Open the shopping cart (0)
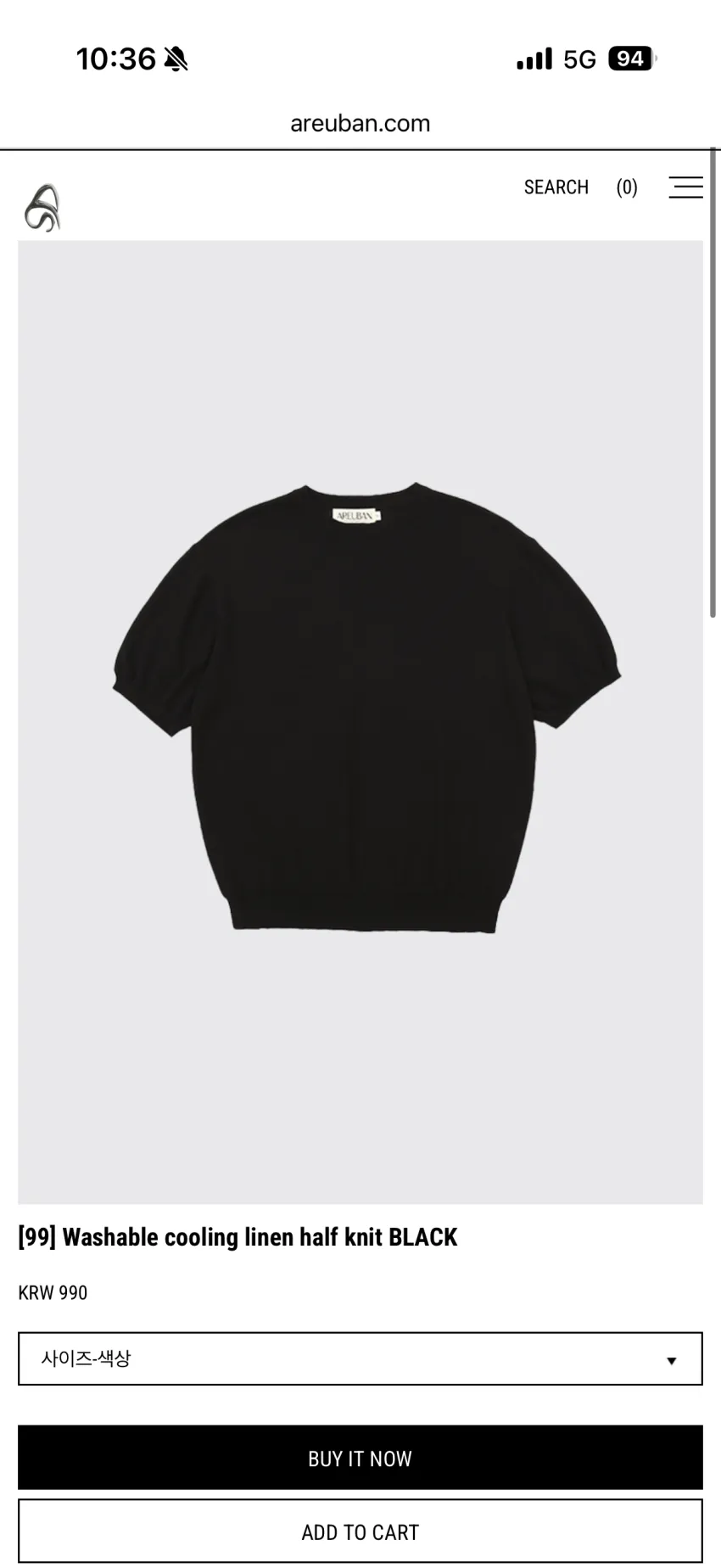 pyautogui.click(x=627, y=188)
